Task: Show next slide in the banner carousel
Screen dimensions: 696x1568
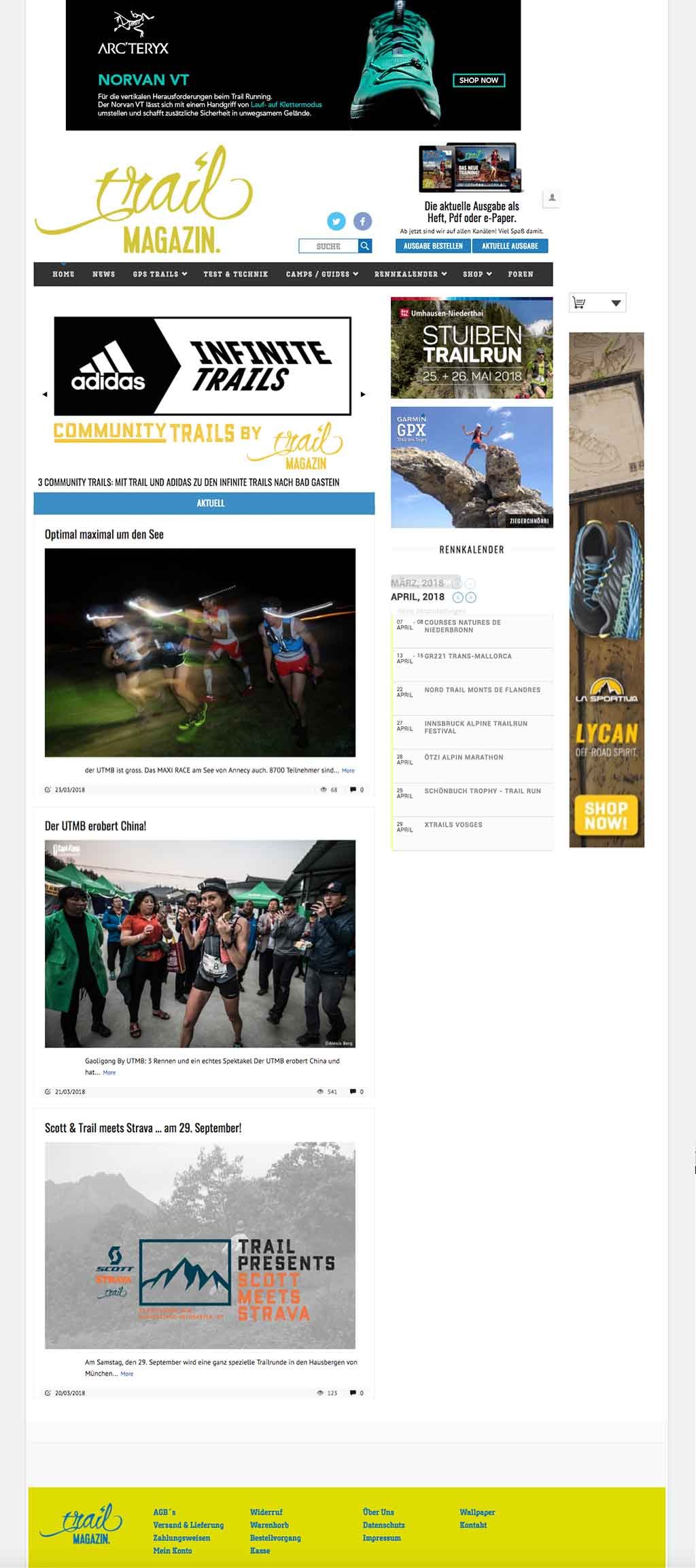Action: pyautogui.click(x=363, y=394)
